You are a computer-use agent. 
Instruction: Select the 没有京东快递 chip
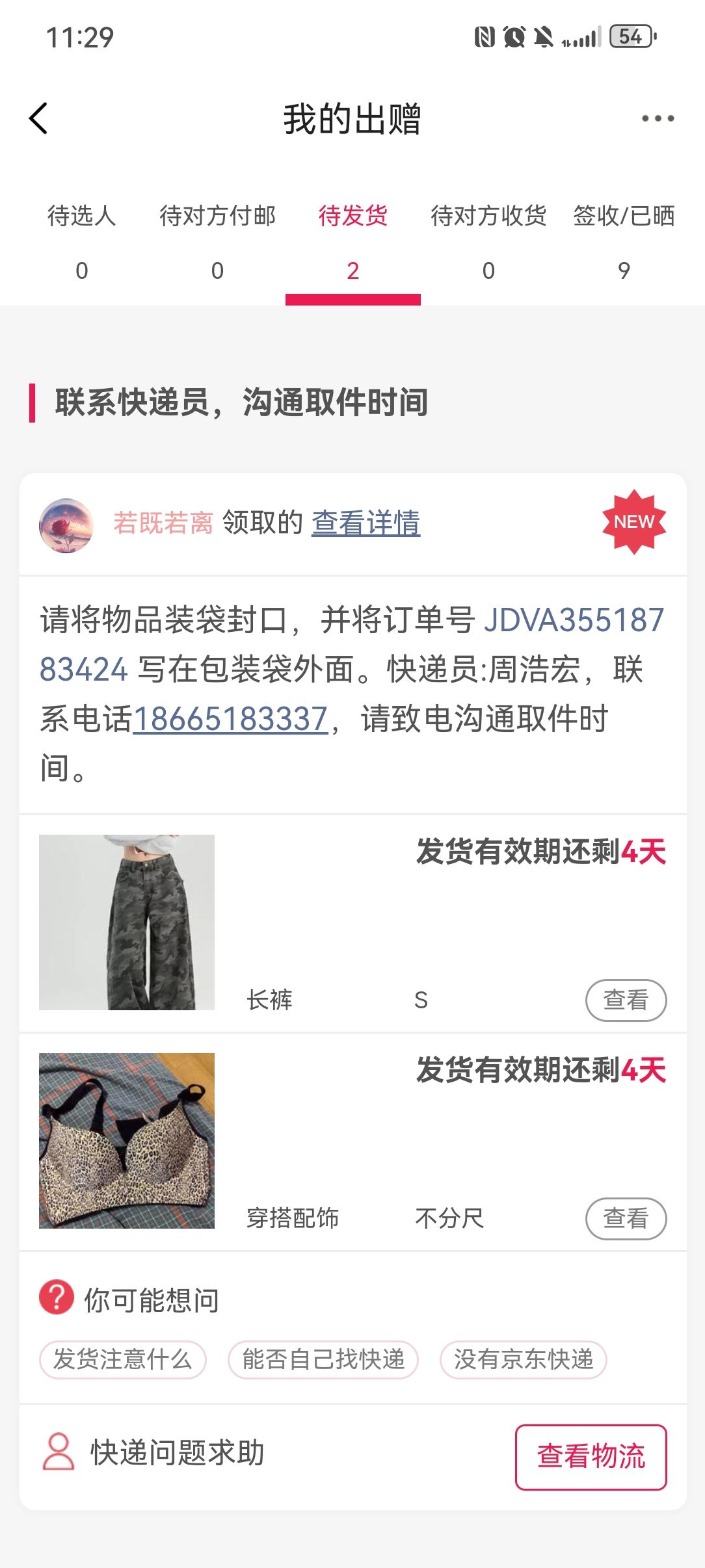pyautogui.click(x=524, y=1359)
